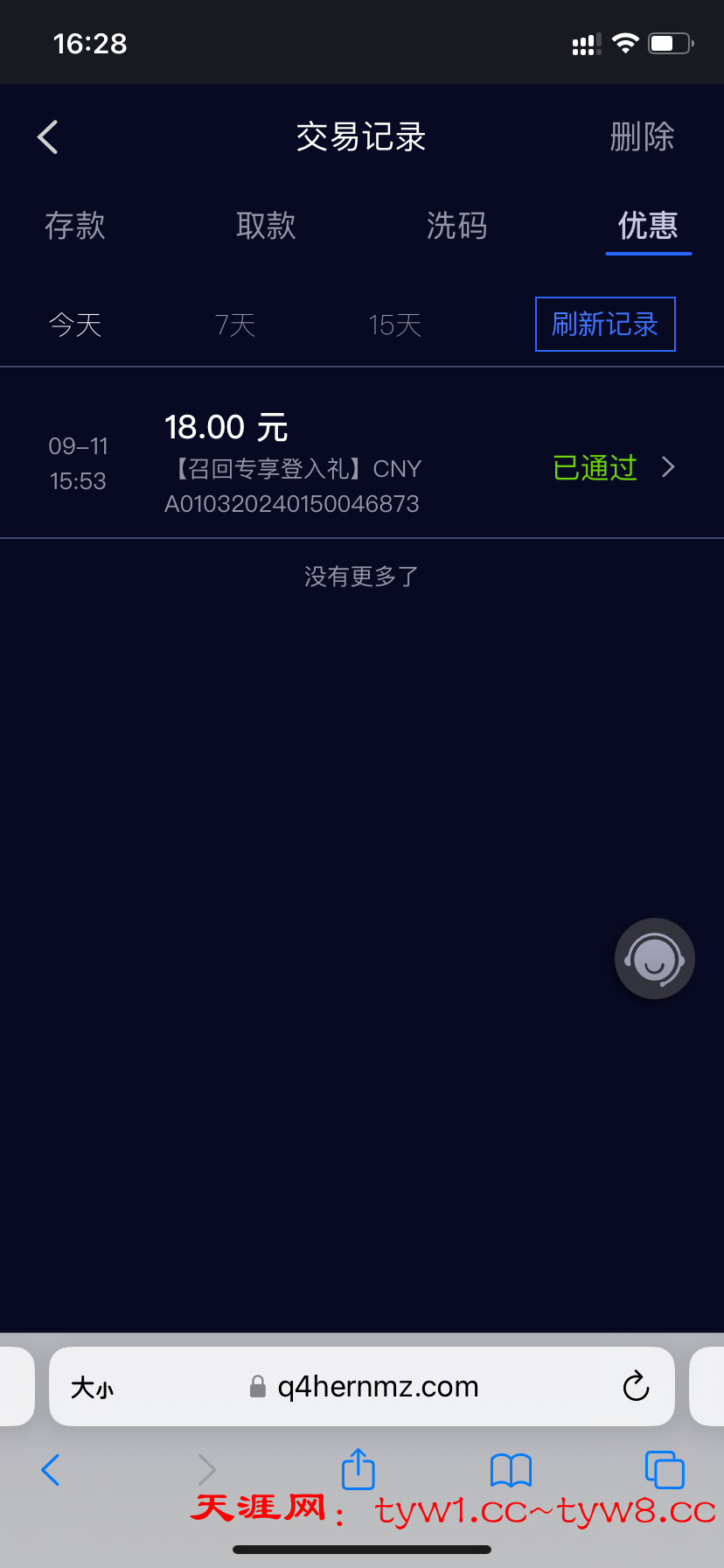Filter records by 7天

coord(235,325)
